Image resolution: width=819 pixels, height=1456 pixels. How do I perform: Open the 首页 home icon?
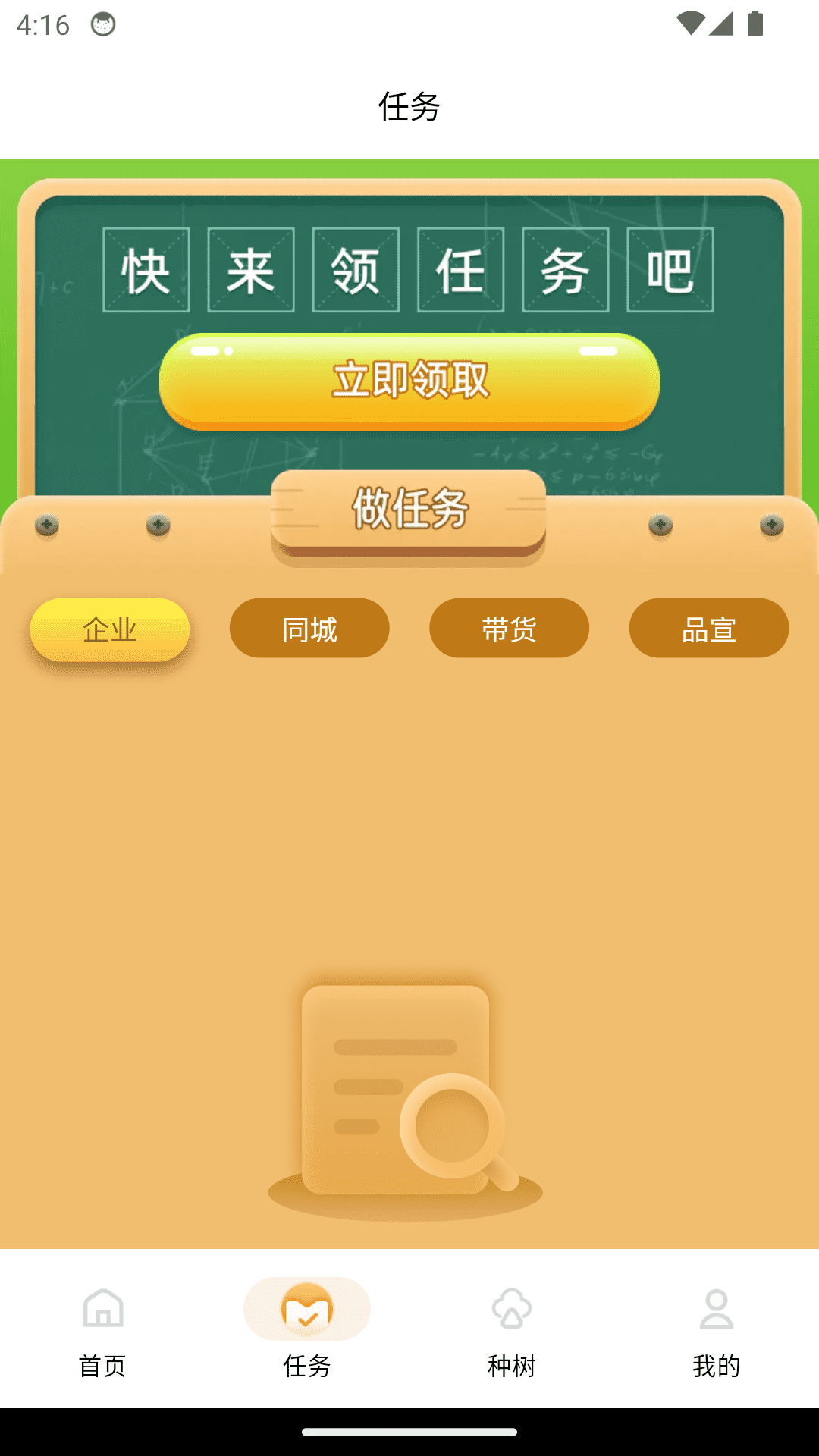pos(104,1306)
